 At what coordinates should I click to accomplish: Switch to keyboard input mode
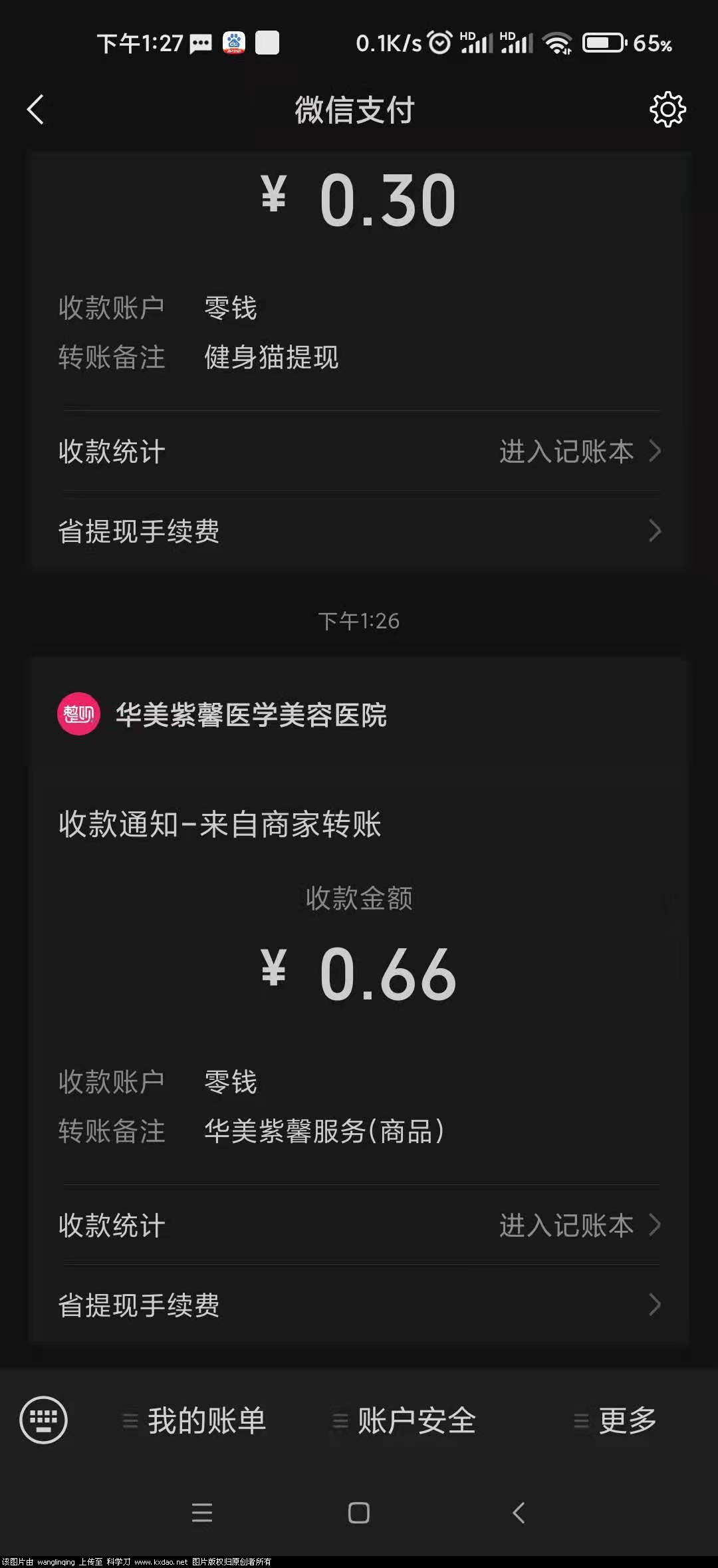(44, 1420)
